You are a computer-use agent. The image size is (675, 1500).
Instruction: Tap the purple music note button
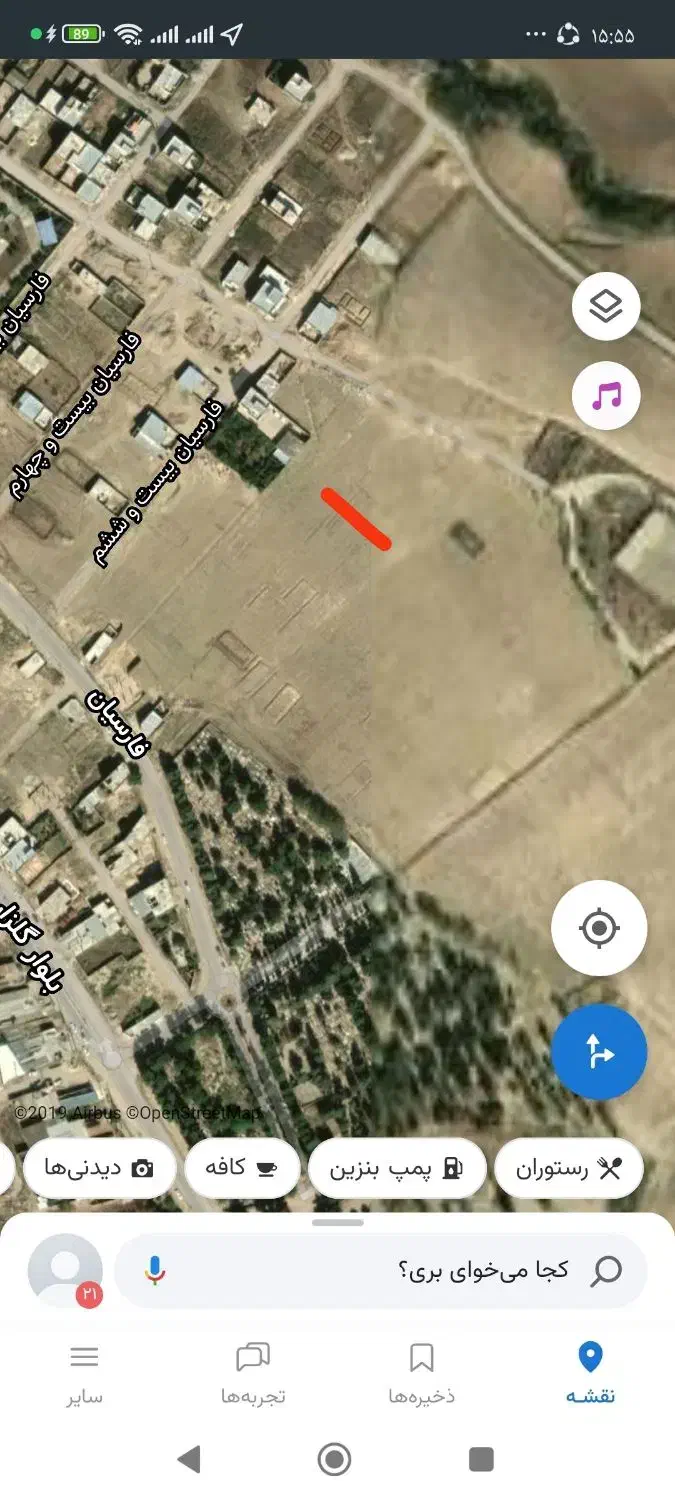coord(606,397)
